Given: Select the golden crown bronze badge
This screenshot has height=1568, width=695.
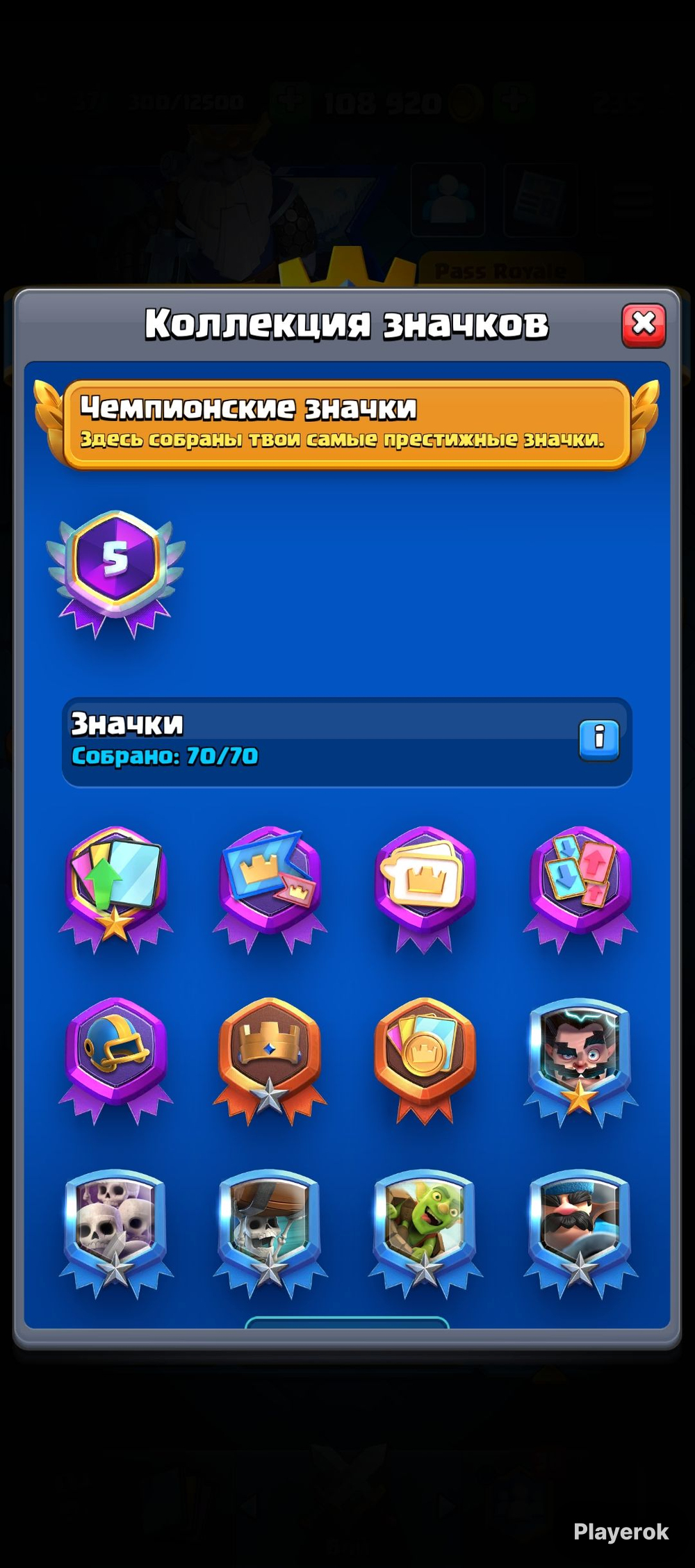Looking at the screenshot, I should click(270, 1053).
